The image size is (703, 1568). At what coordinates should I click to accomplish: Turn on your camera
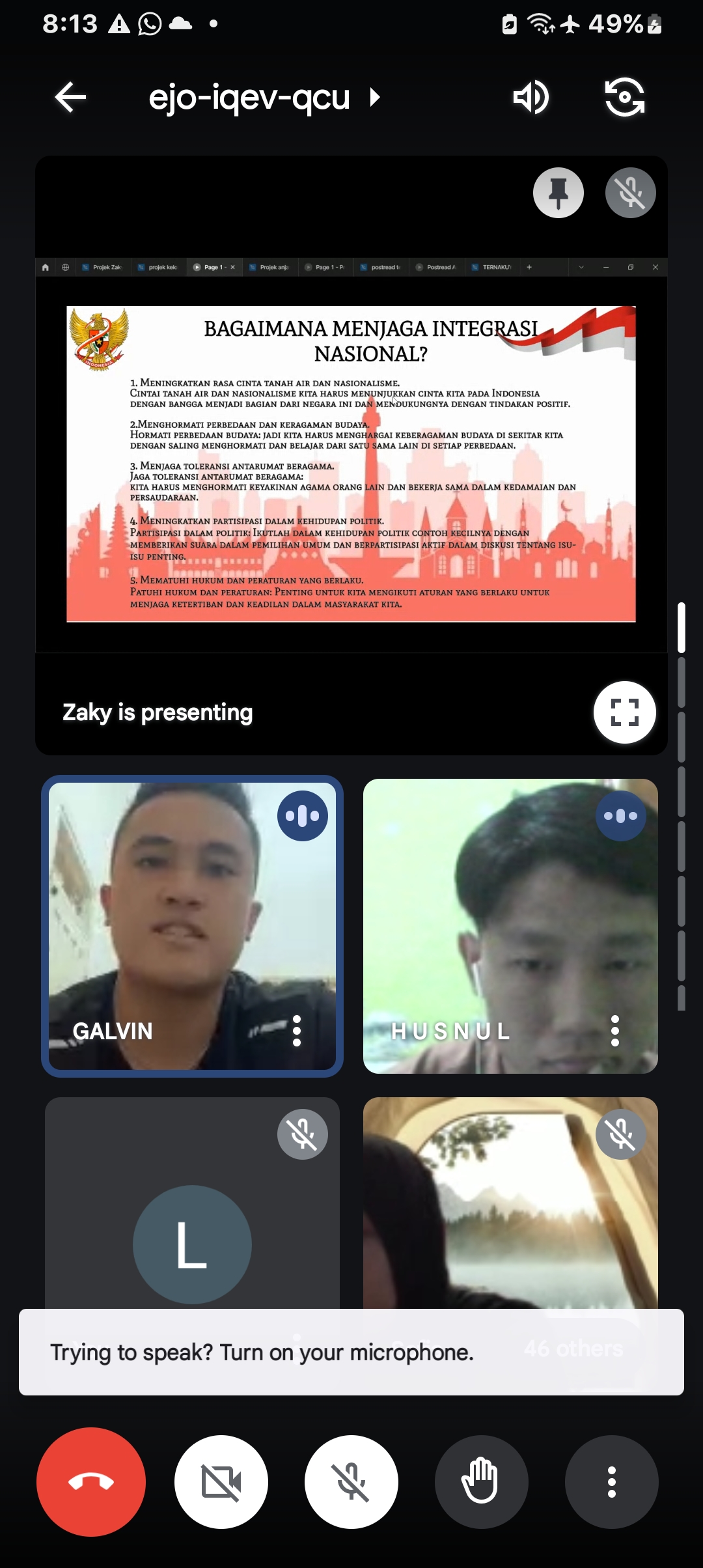point(221,1482)
